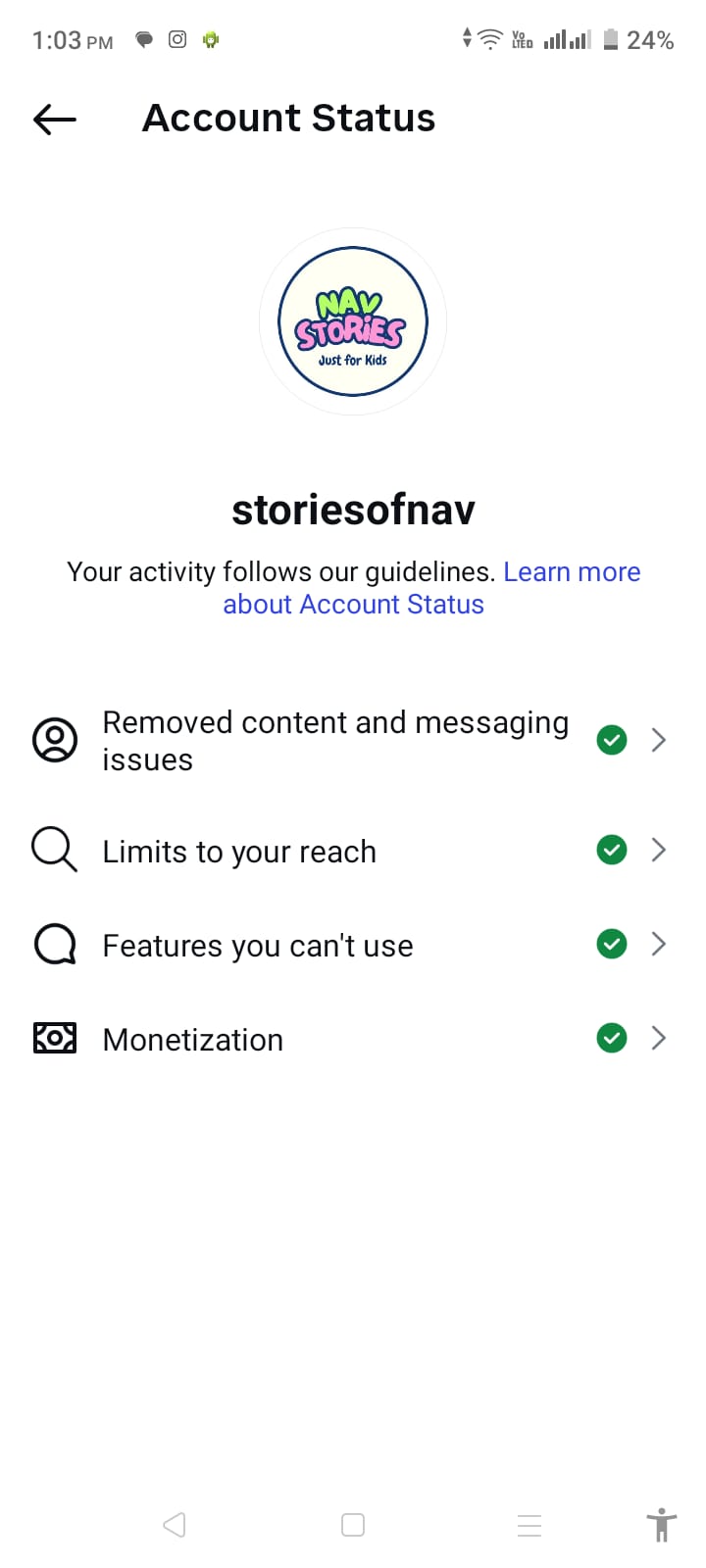Go back using the top-left arrow
706x1568 pixels.
pos(55,120)
